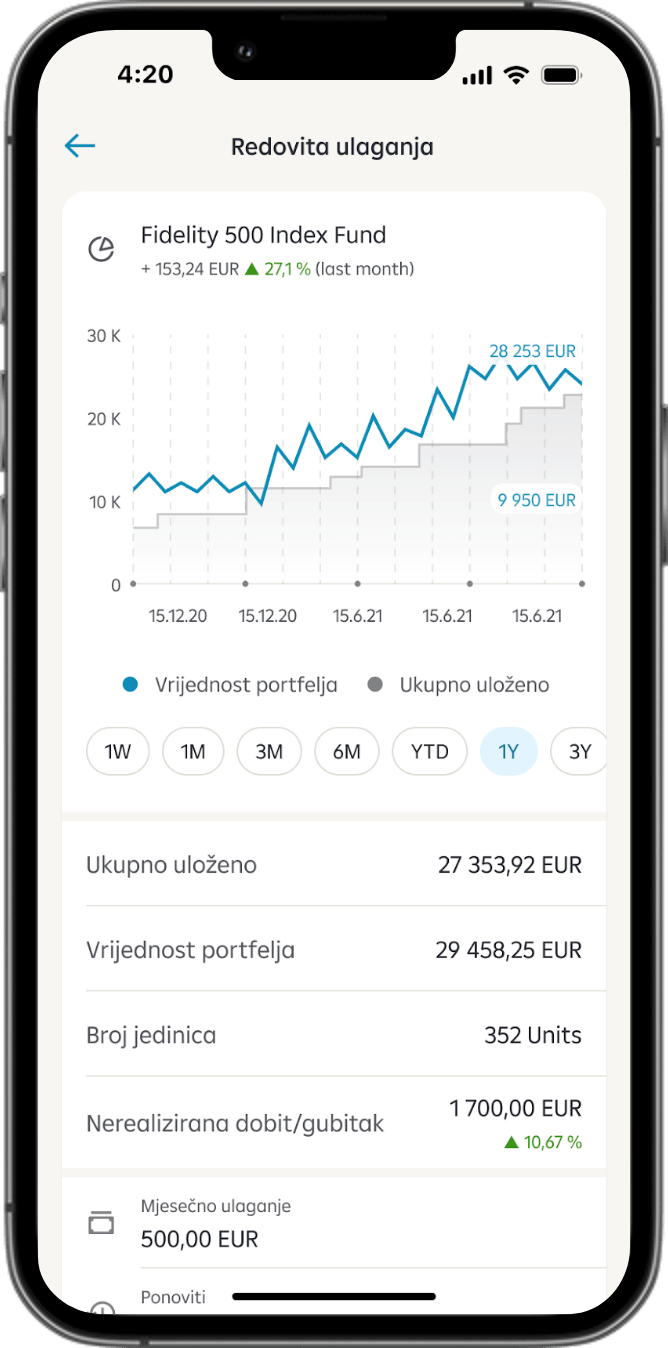Select the 3Y chart period
The height and width of the screenshot is (1348, 668).
click(580, 752)
